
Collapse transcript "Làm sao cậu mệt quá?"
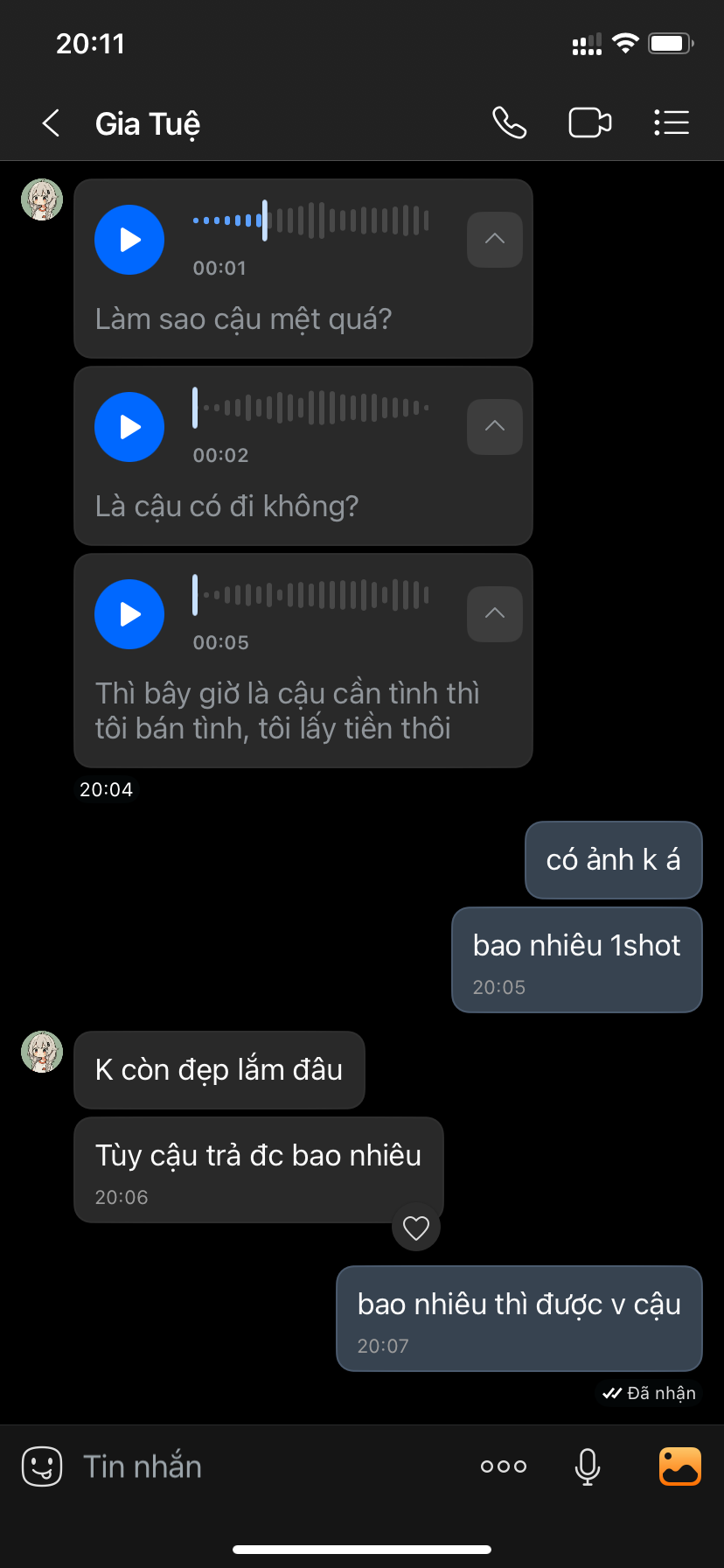point(494,240)
